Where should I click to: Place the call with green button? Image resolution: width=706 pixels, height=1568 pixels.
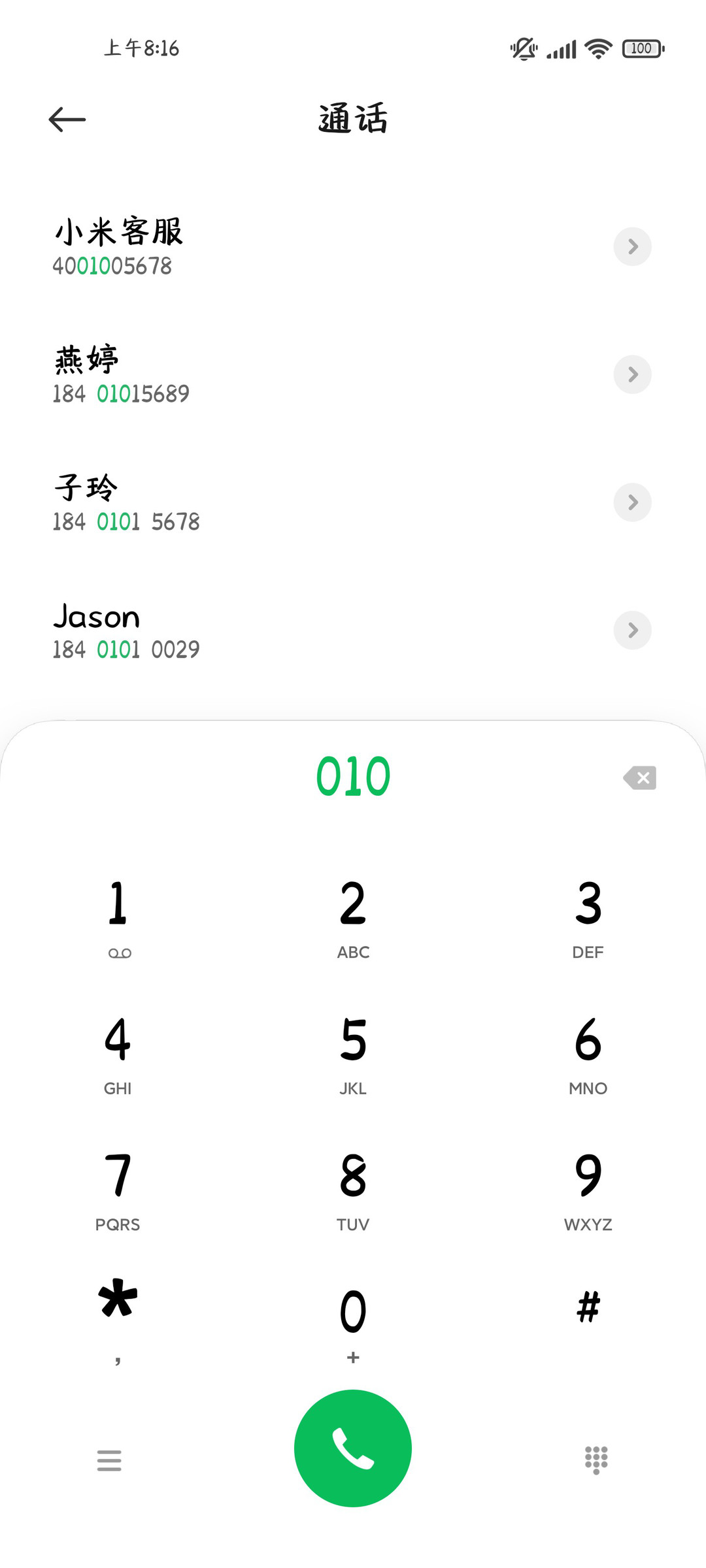[353, 1448]
